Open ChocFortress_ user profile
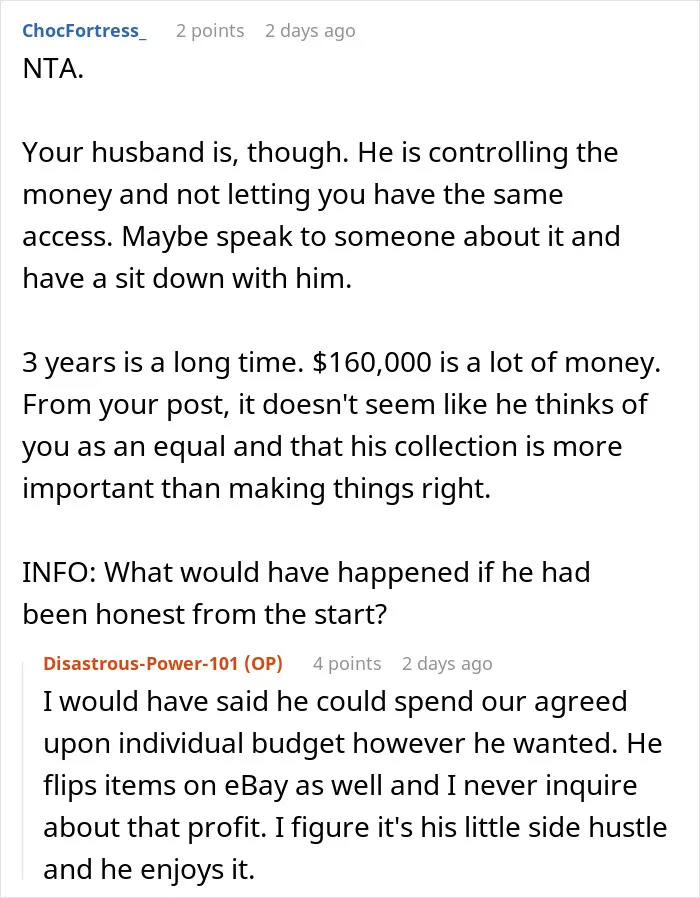The height and width of the screenshot is (898, 700). coord(84,30)
